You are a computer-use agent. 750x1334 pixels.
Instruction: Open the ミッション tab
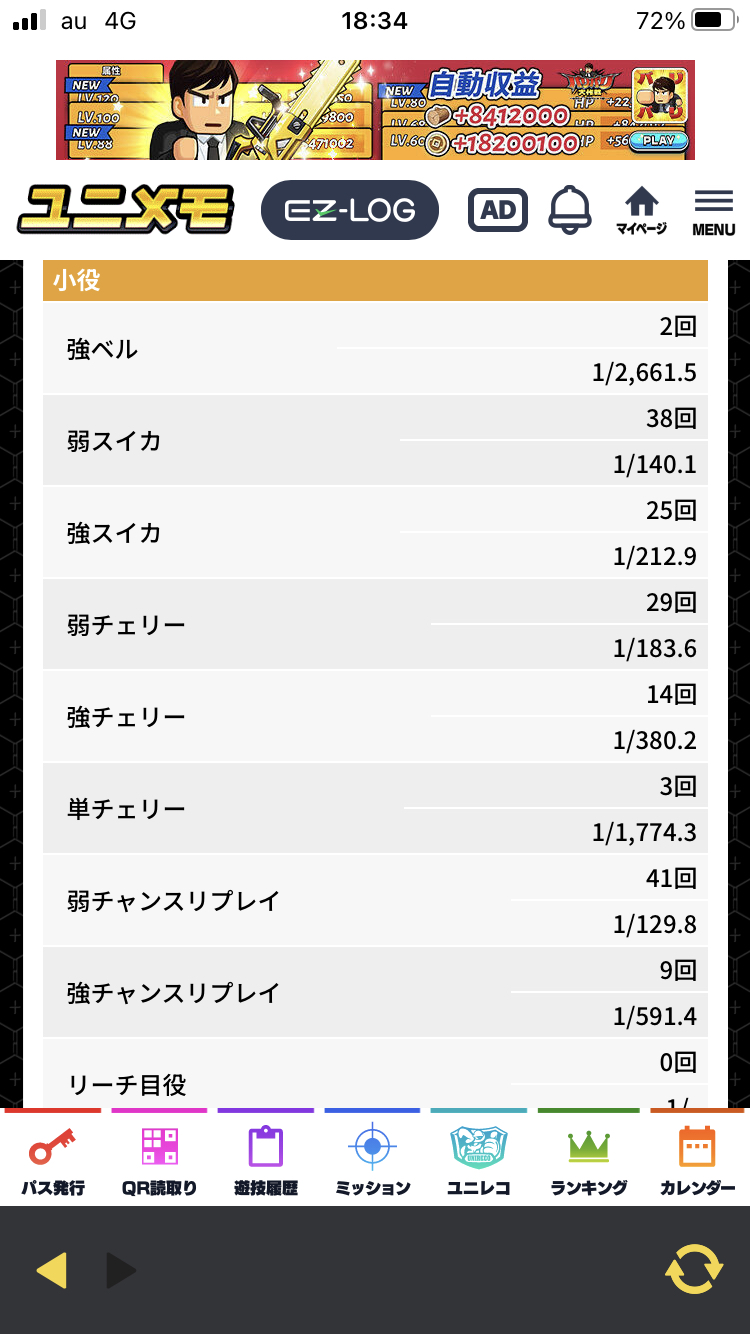pos(372,1156)
